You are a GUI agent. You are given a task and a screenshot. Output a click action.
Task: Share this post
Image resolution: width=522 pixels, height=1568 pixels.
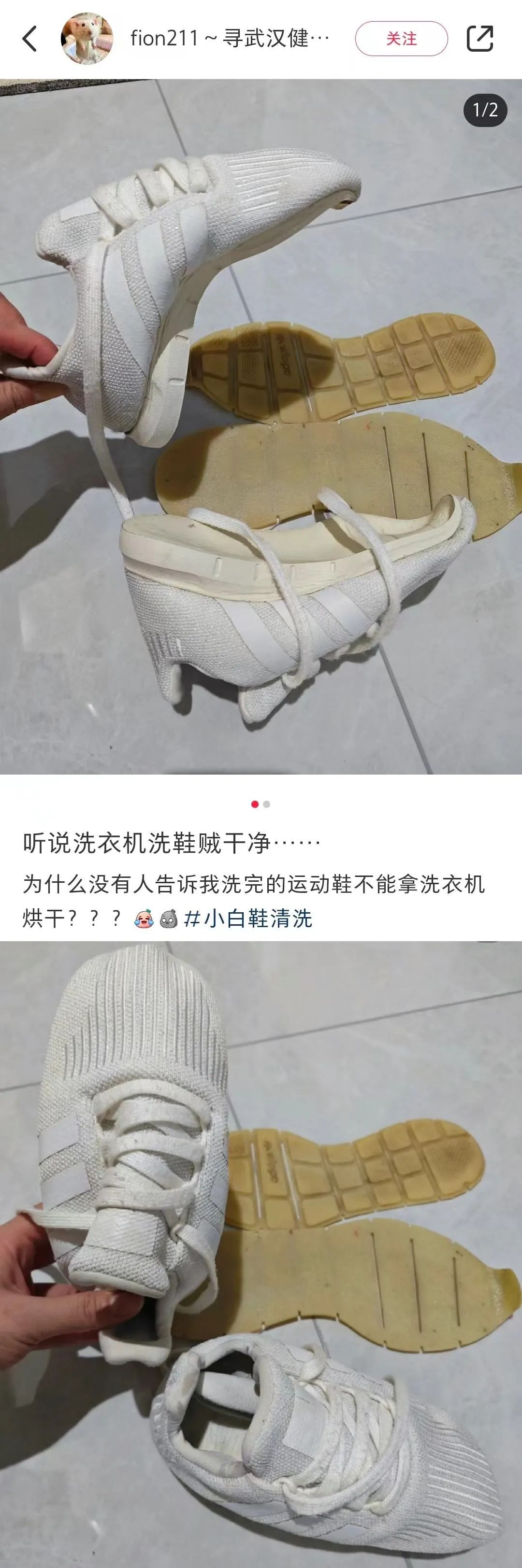pos(479,38)
